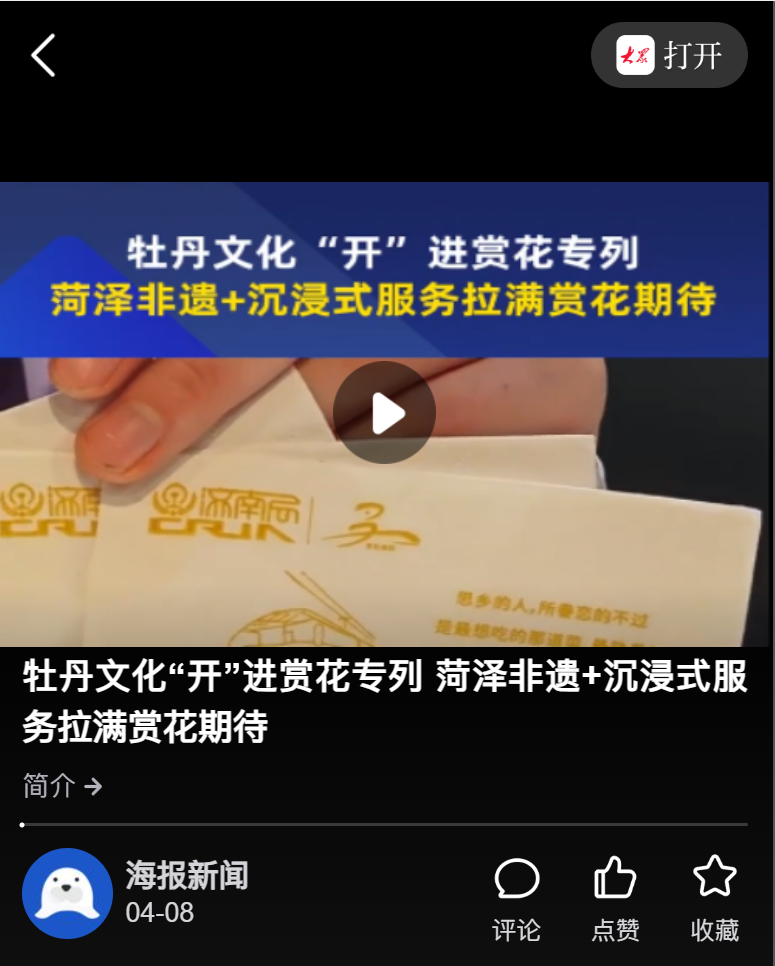Open the 海报新闻 publisher profile
This screenshot has width=775, height=966.
point(67,893)
